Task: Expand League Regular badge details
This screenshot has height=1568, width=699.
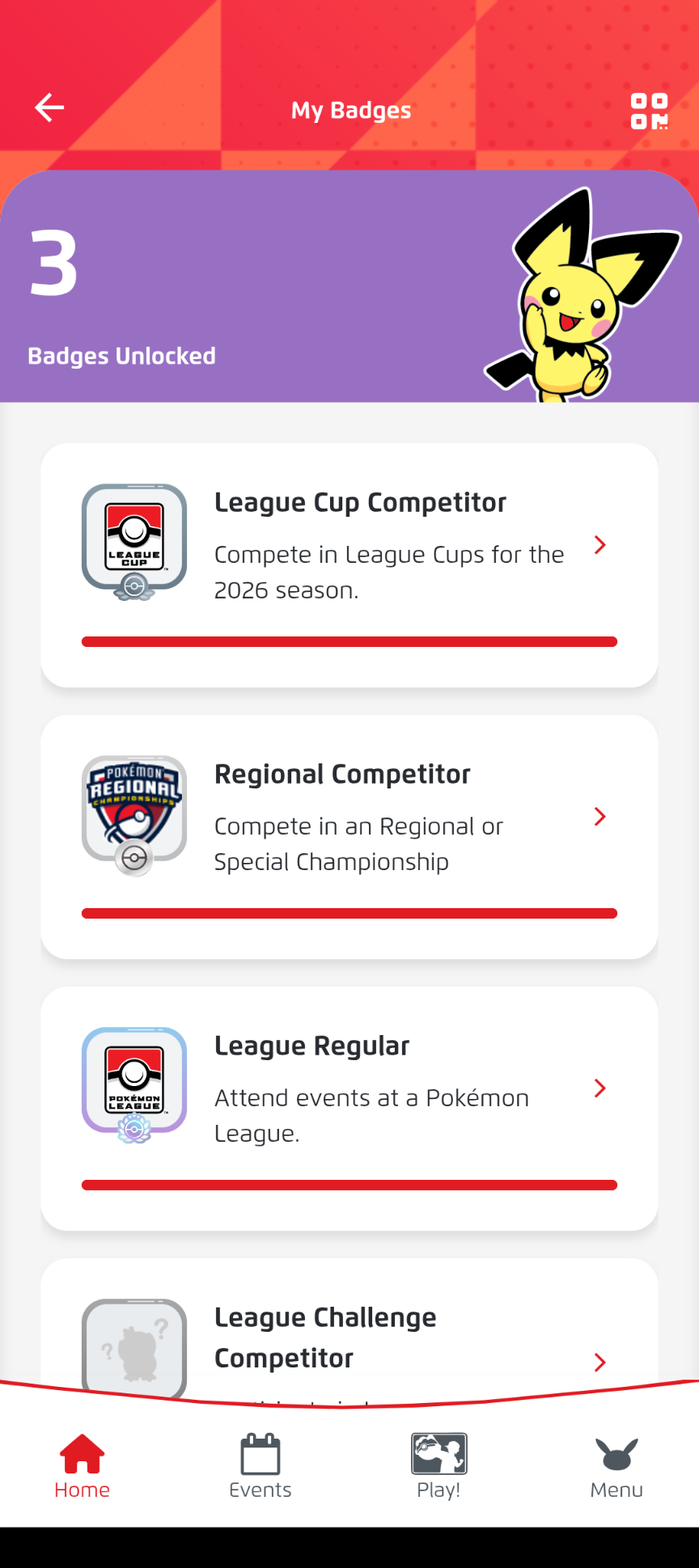Action: tap(599, 1088)
